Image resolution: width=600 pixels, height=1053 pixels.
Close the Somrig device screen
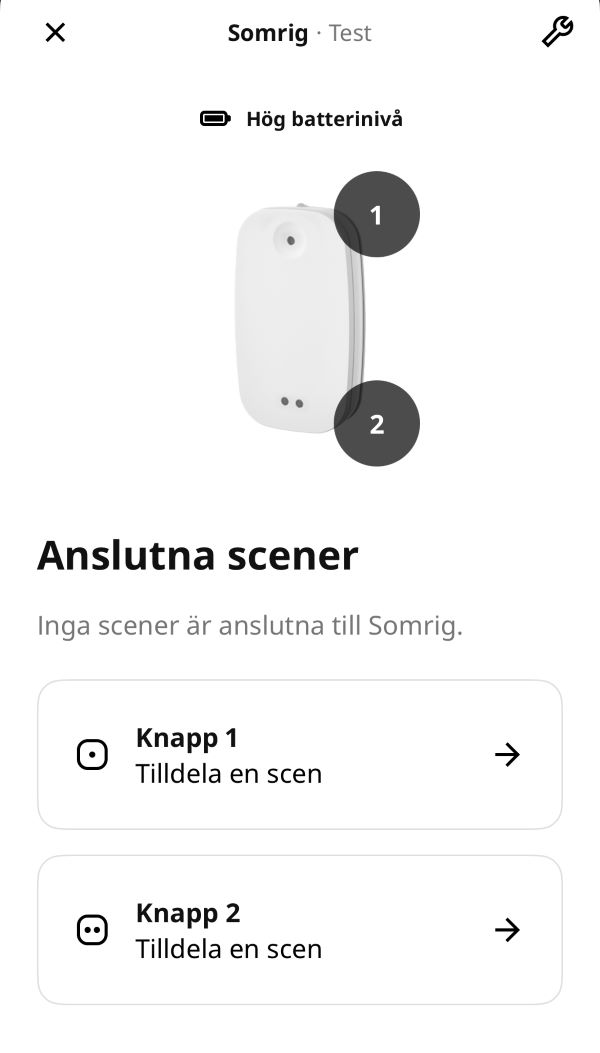coord(55,33)
